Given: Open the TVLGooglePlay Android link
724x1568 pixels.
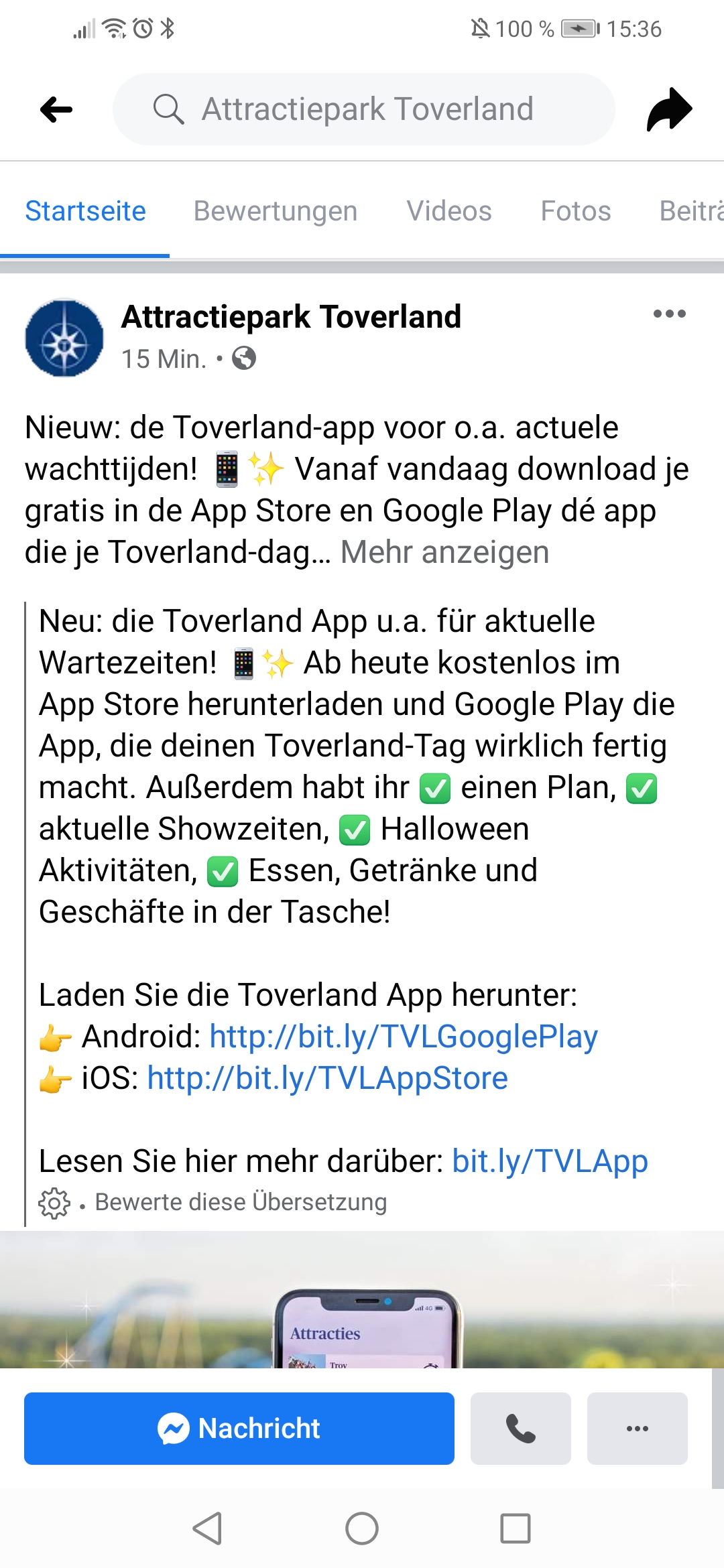Looking at the screenshot, I should click(x=404, y=1037).
